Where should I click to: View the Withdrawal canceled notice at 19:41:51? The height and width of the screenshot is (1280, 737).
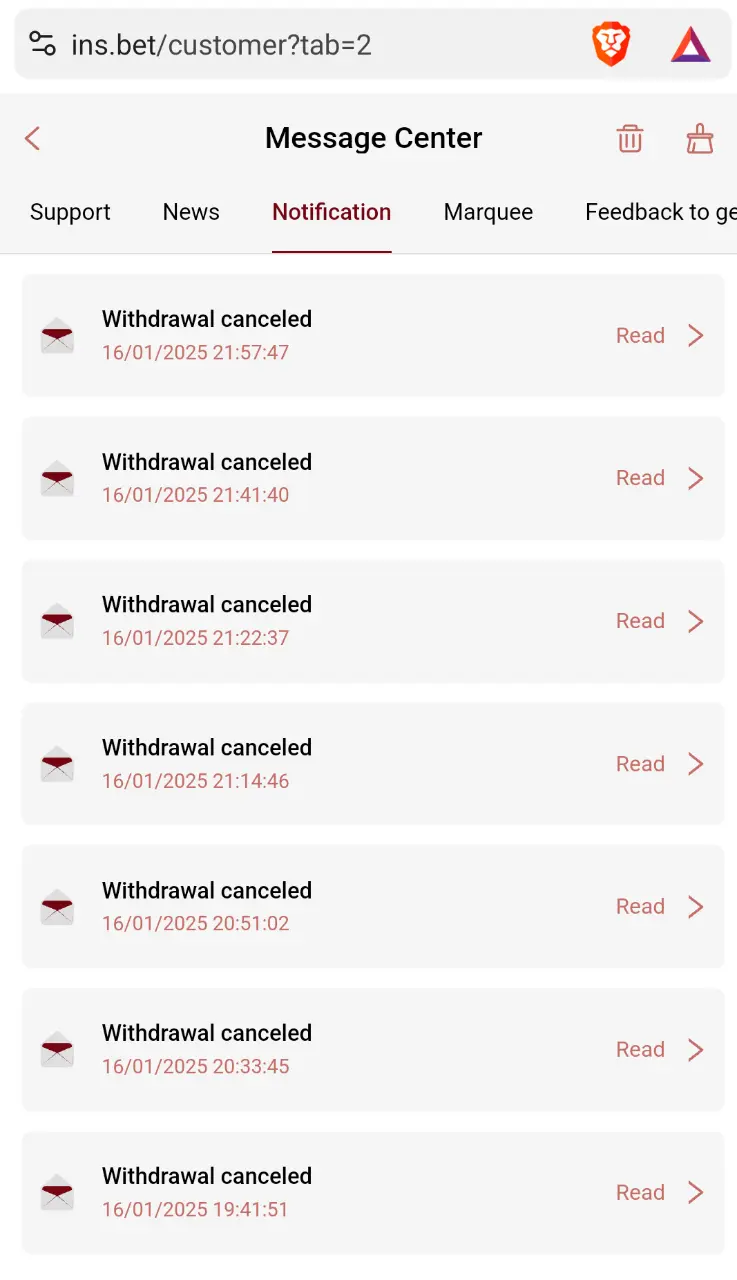tap(373, 1193)
